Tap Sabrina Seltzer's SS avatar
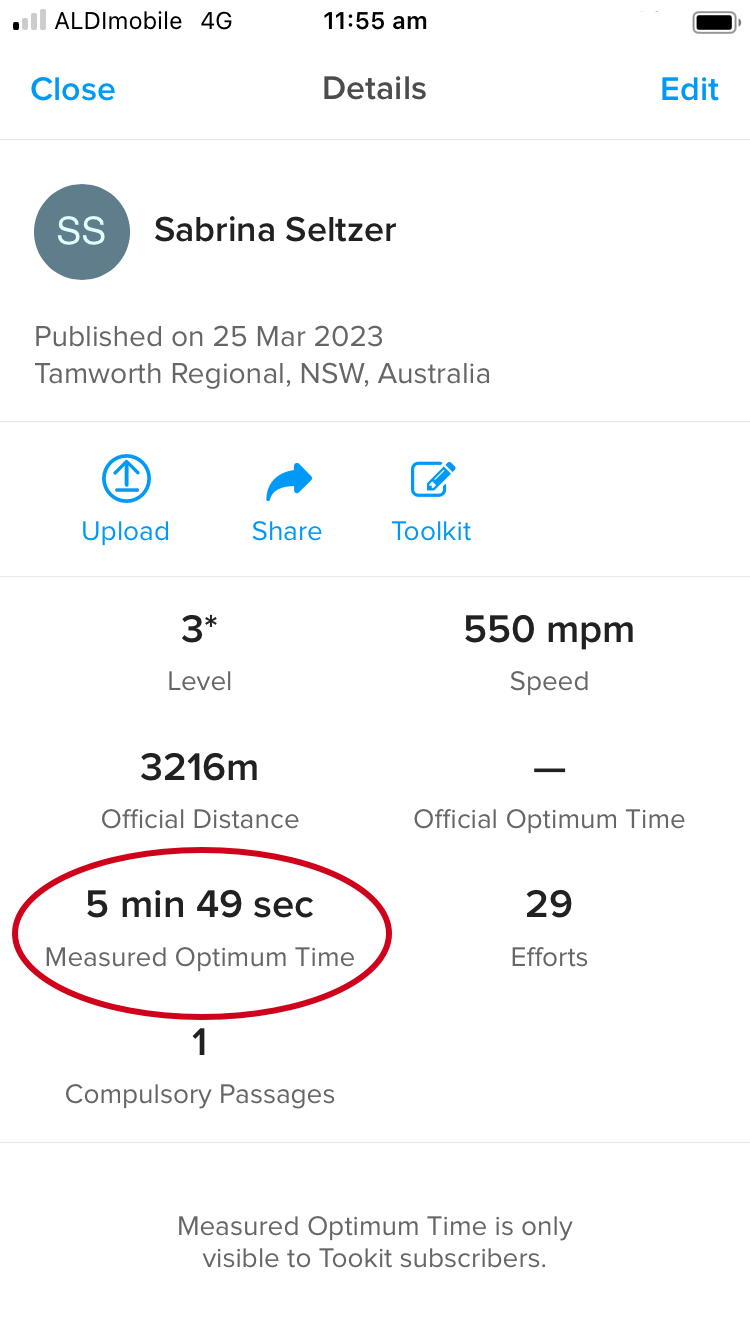Screen dimensions: 750x1334 pyautogui.click(x=82, y=231)
